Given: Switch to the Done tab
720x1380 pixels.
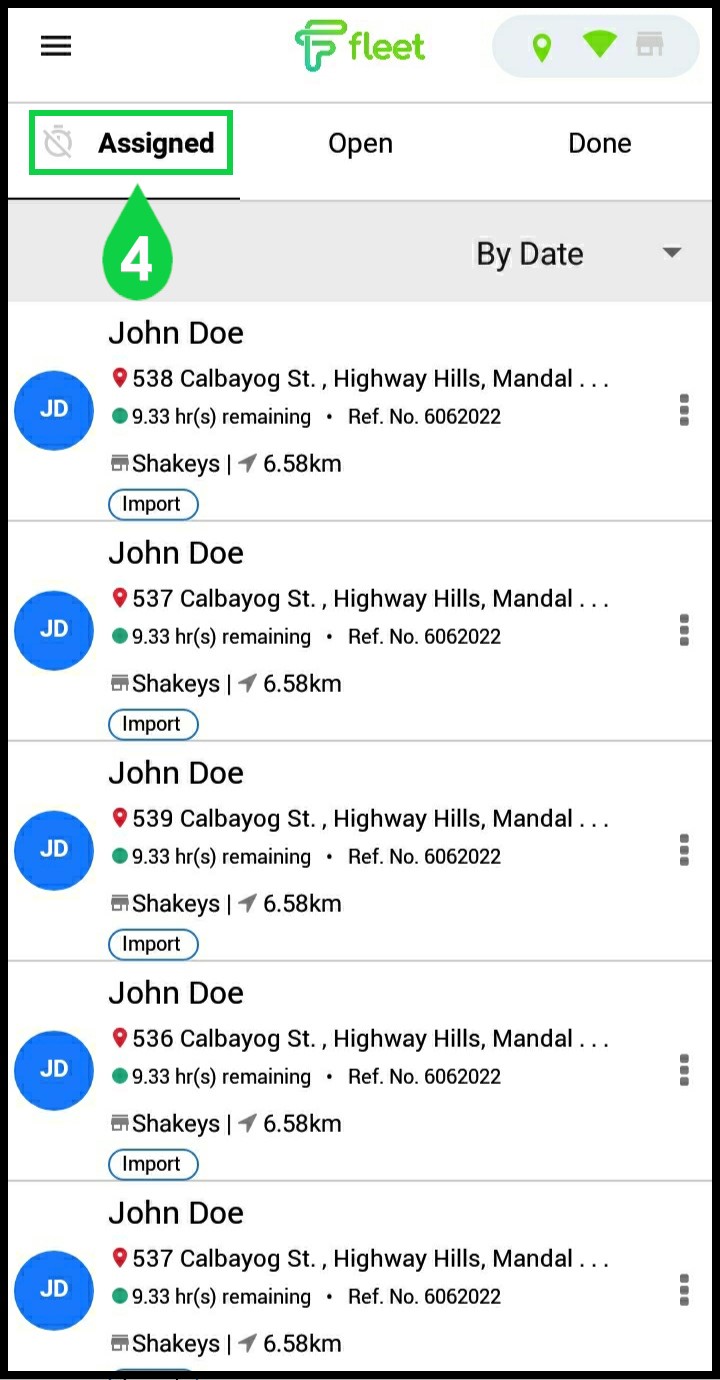Looking at the screenshot, I should point(599,143).
